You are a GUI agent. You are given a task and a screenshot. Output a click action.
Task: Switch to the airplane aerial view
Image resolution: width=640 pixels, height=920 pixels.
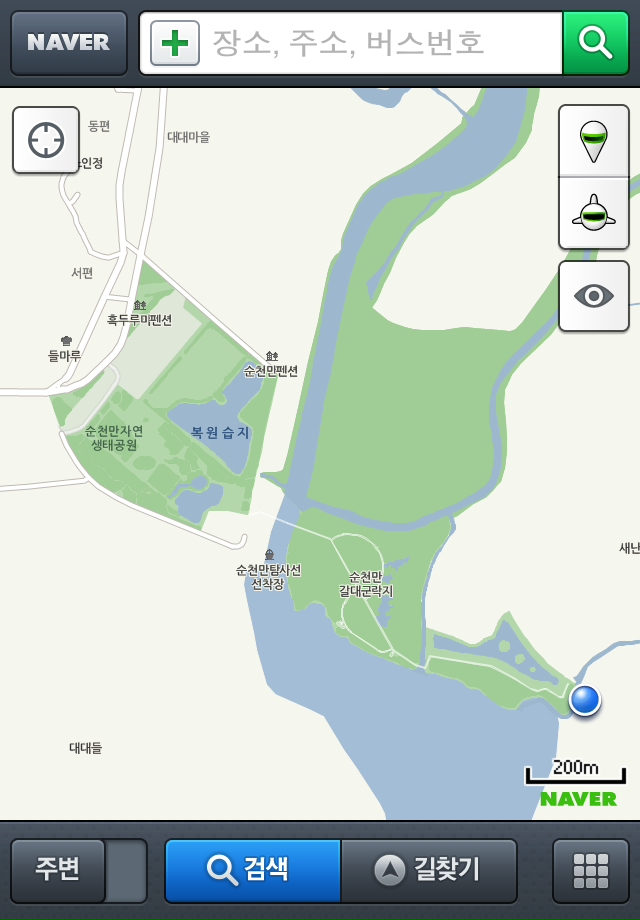tap(594, 213)
